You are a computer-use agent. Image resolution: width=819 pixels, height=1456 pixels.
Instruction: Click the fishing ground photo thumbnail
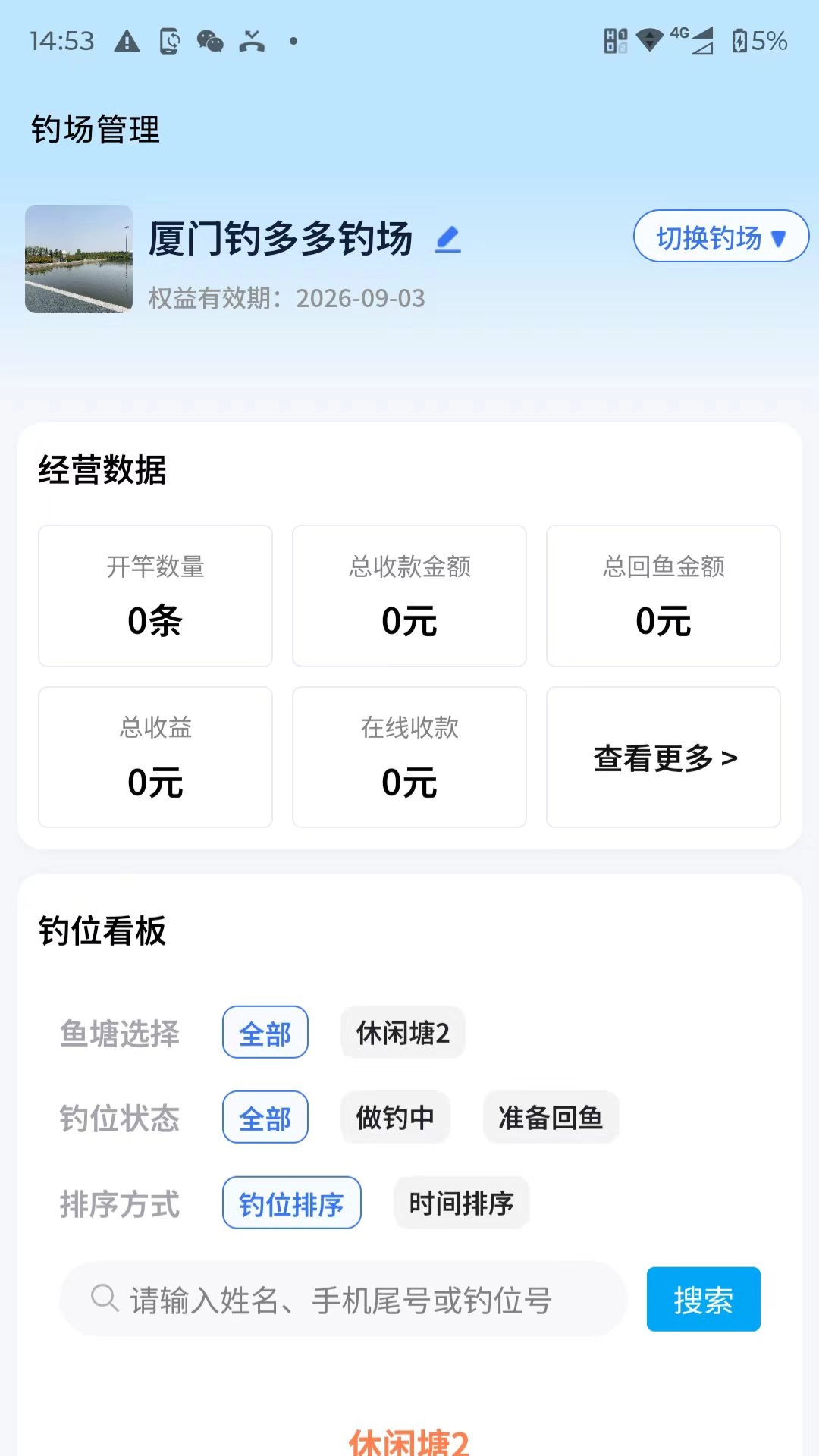77,259
